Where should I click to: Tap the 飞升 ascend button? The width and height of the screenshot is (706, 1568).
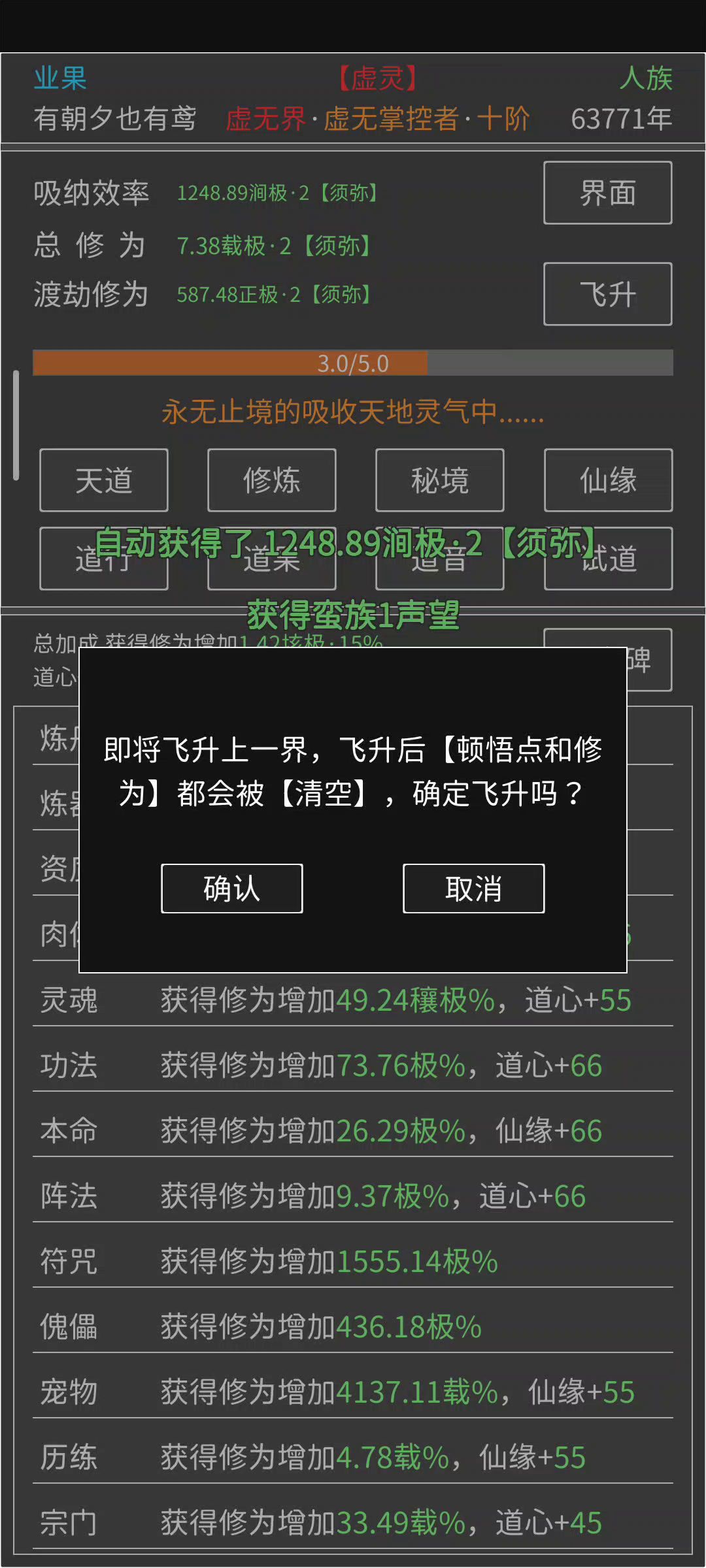(x=607, y=294)
